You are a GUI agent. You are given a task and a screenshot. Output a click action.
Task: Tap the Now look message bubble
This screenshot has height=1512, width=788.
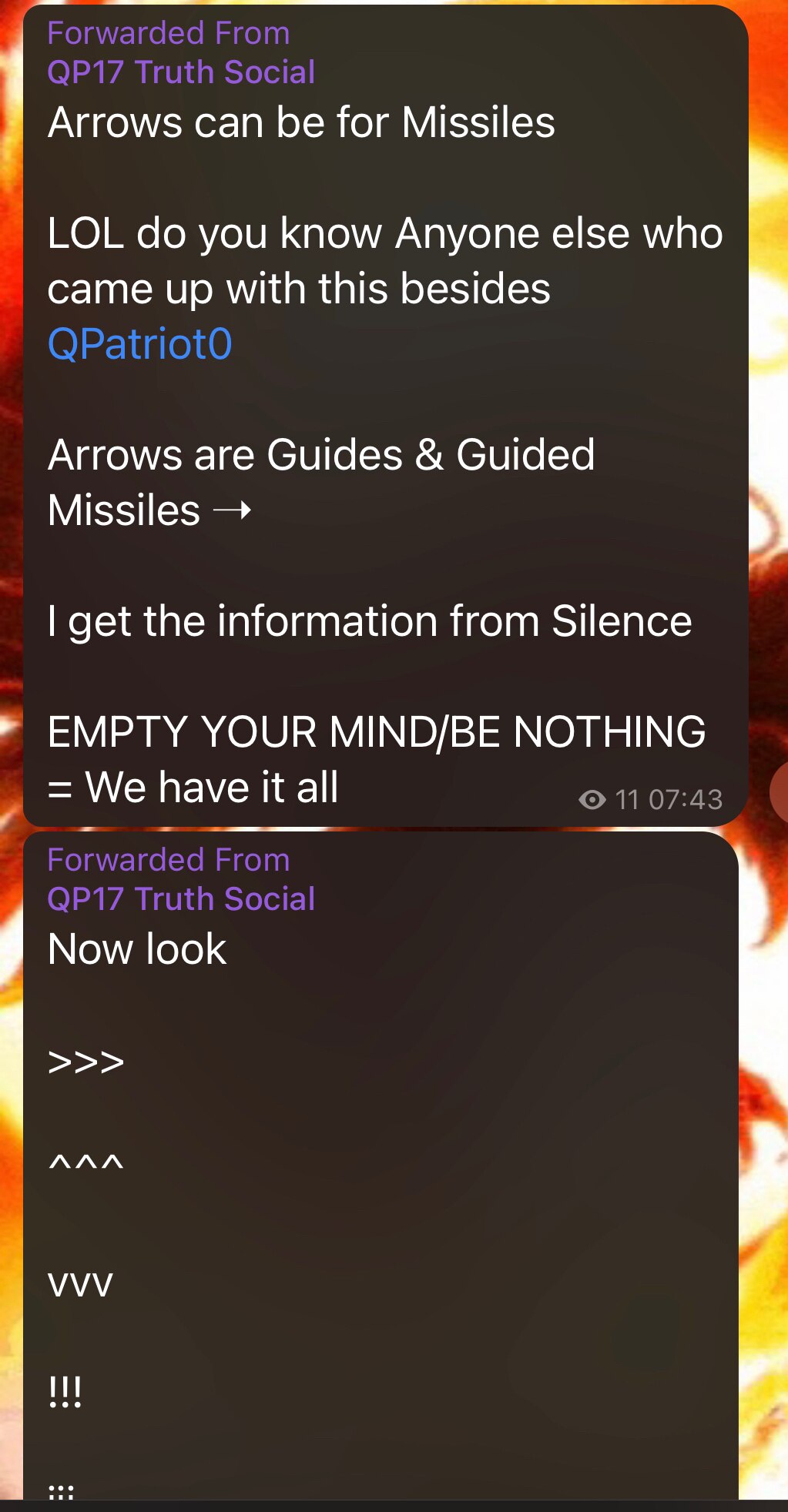click(136, 949)
